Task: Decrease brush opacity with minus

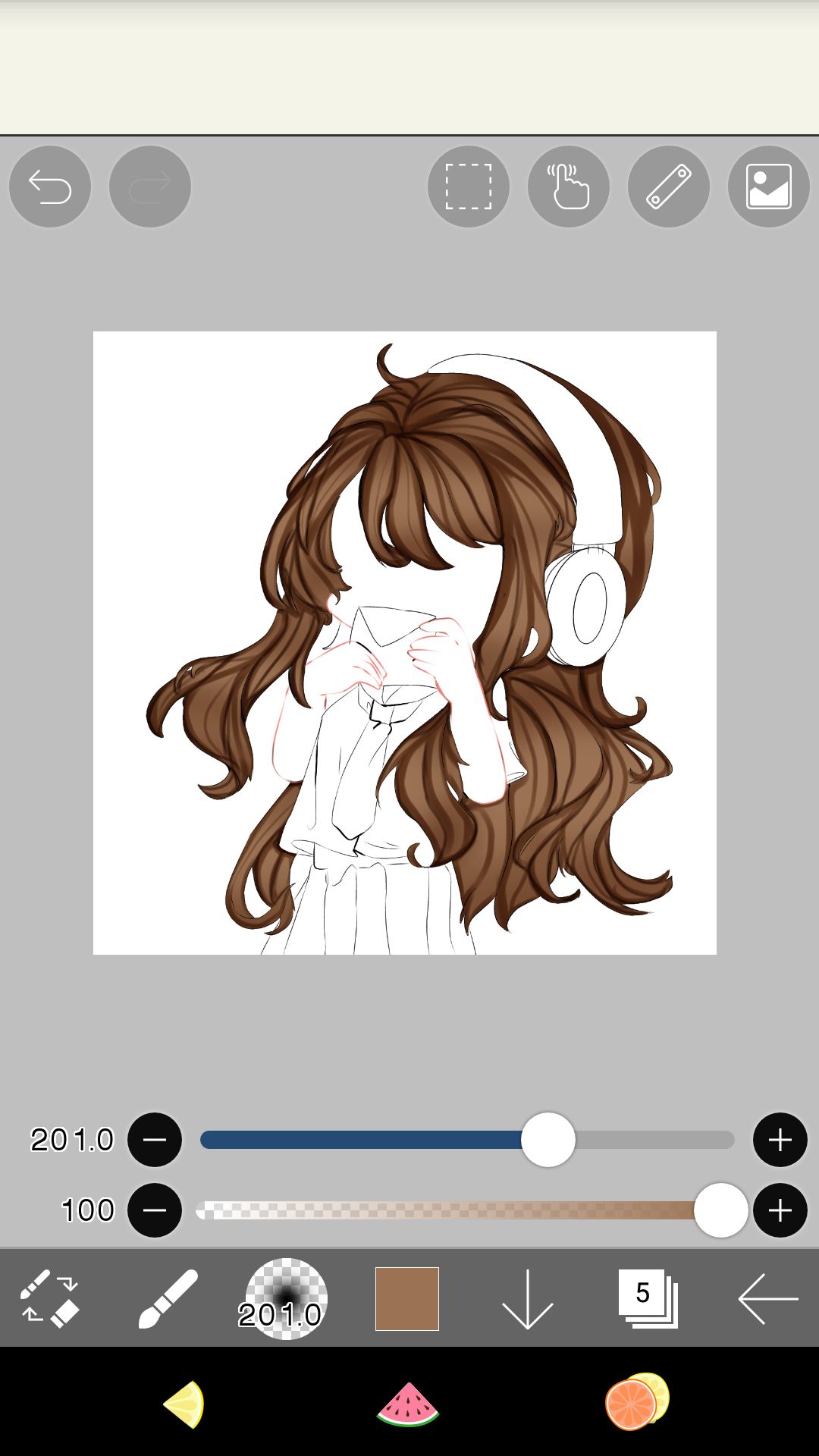Action: coord(155,1210)
